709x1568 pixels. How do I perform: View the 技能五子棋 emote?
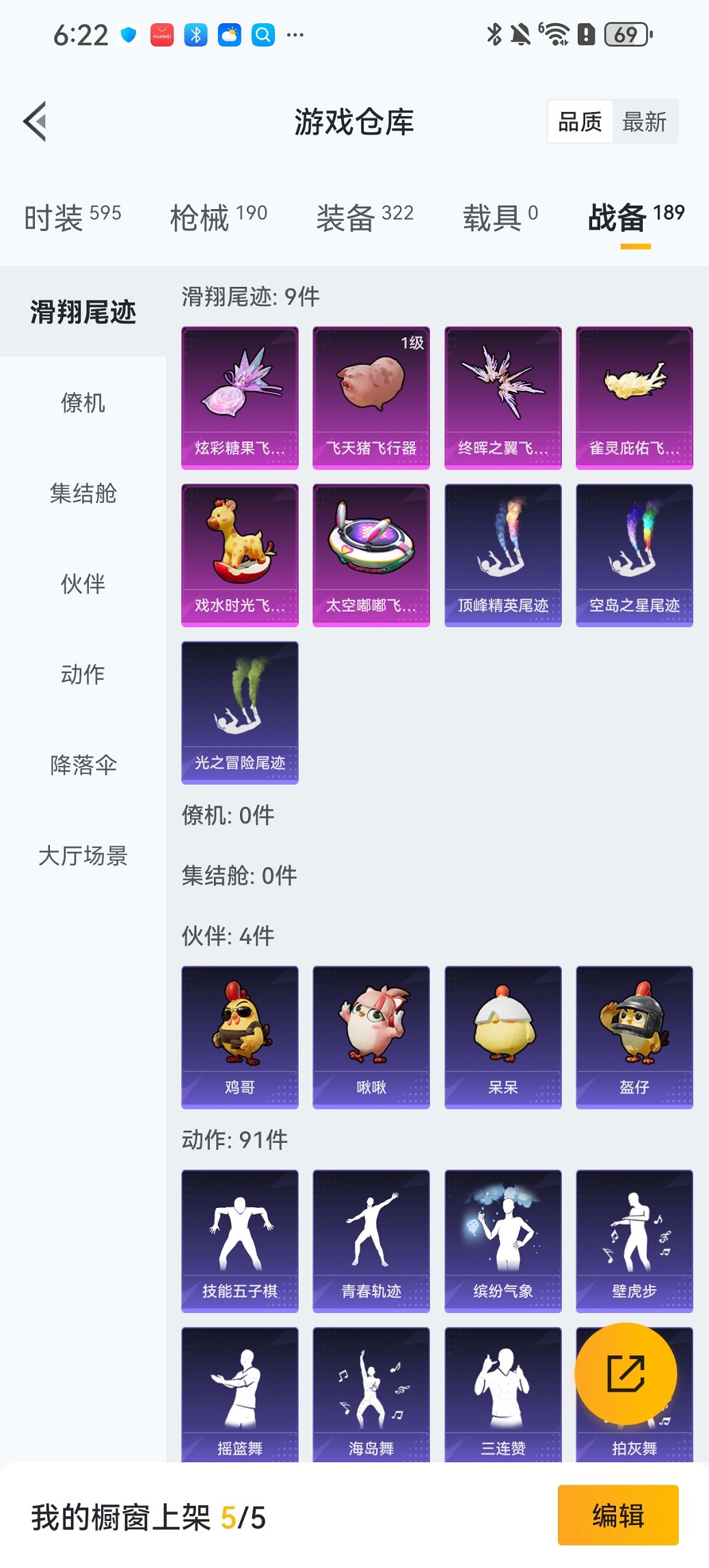tap(240, 1241)
